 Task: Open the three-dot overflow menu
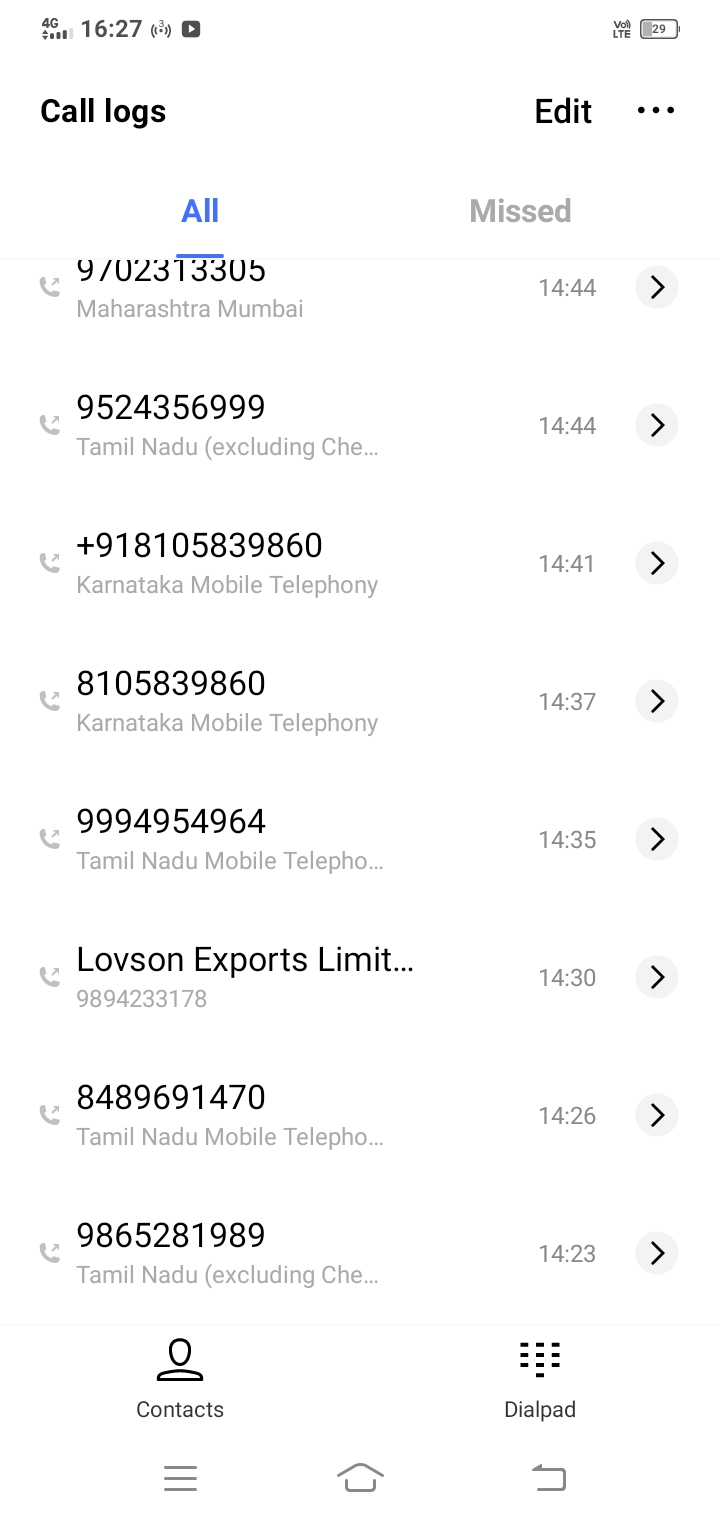coord(656,111)
